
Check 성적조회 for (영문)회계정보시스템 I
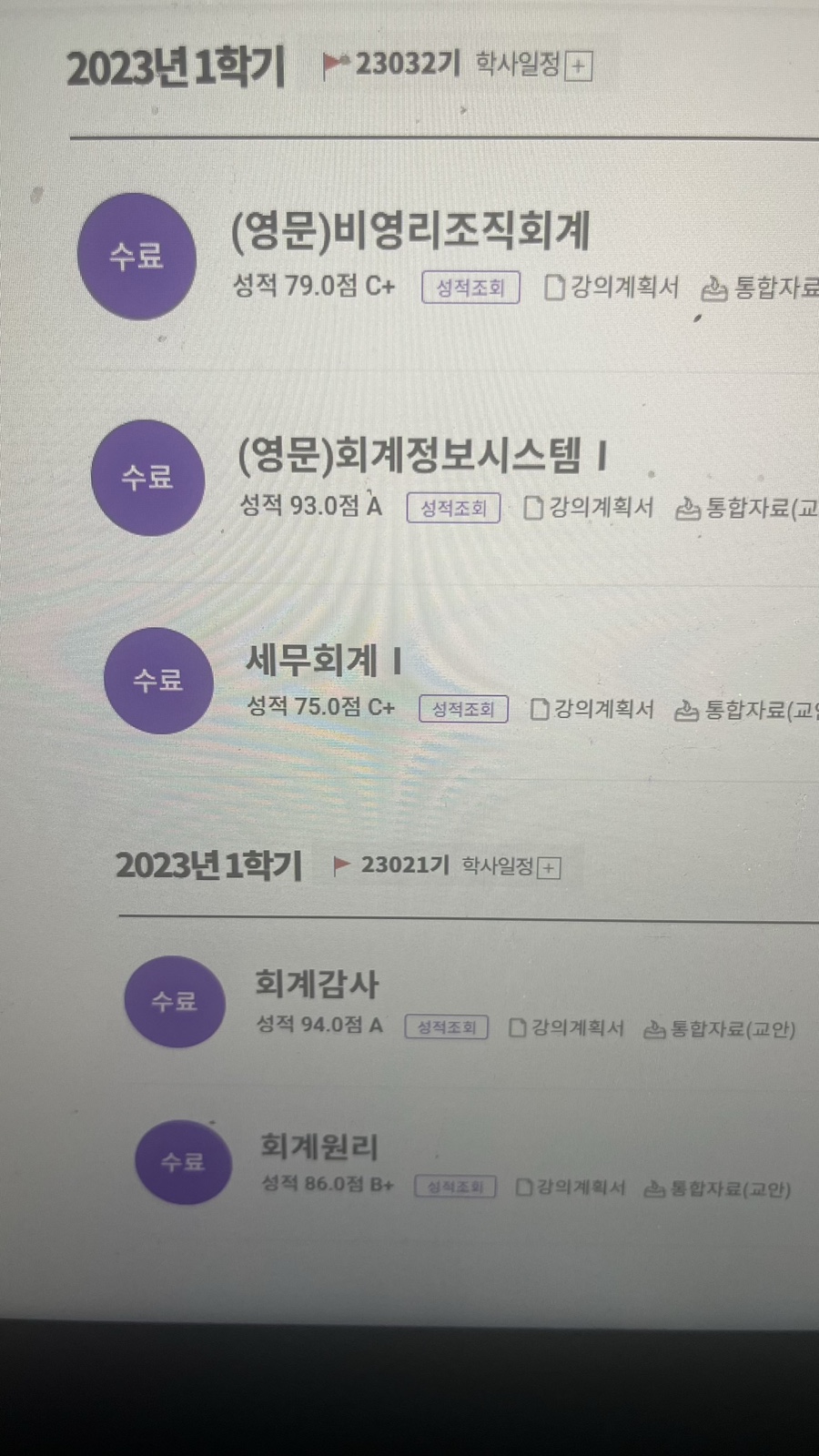coord(453,508)
